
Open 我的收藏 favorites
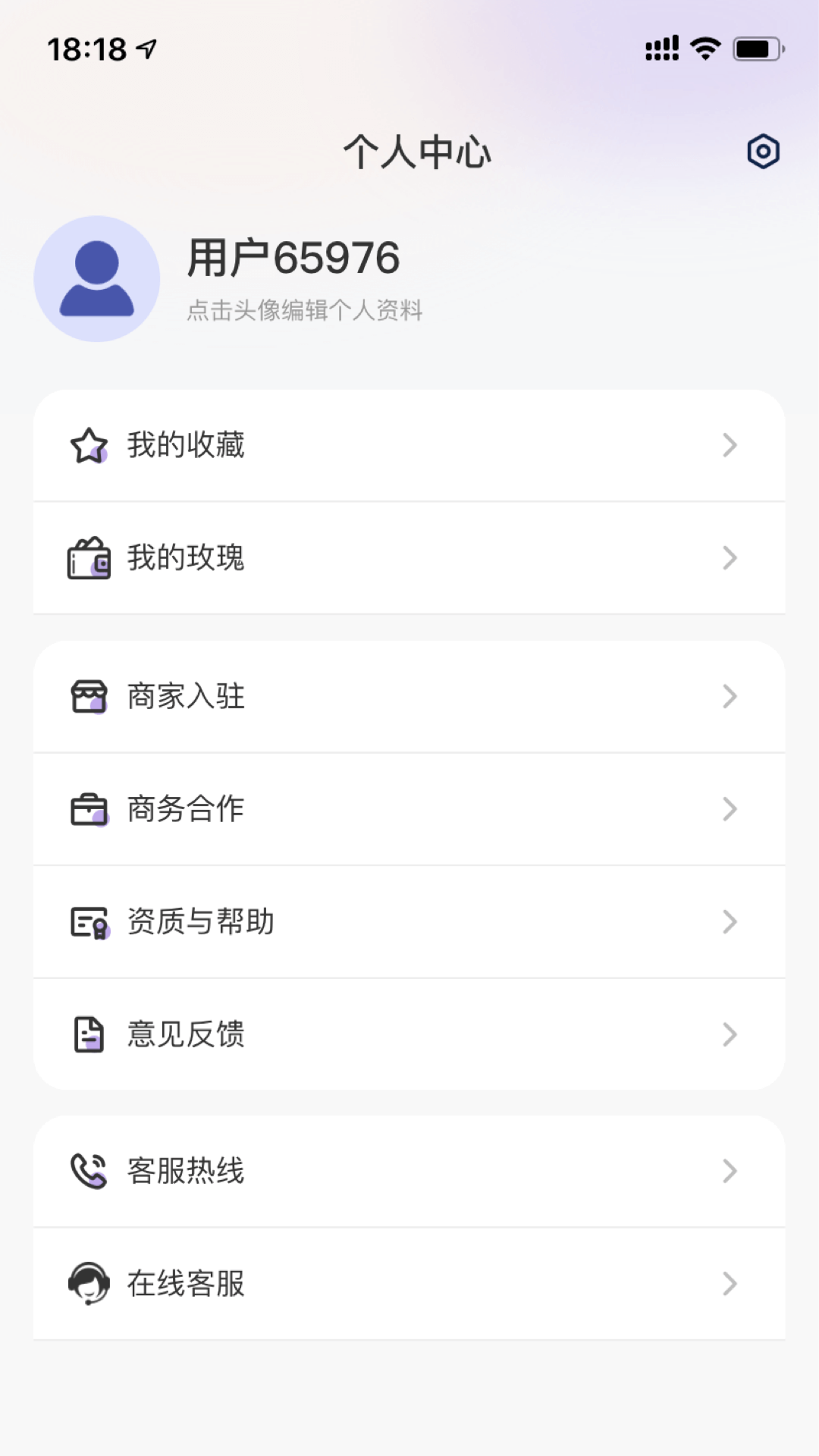pos(409,445)
